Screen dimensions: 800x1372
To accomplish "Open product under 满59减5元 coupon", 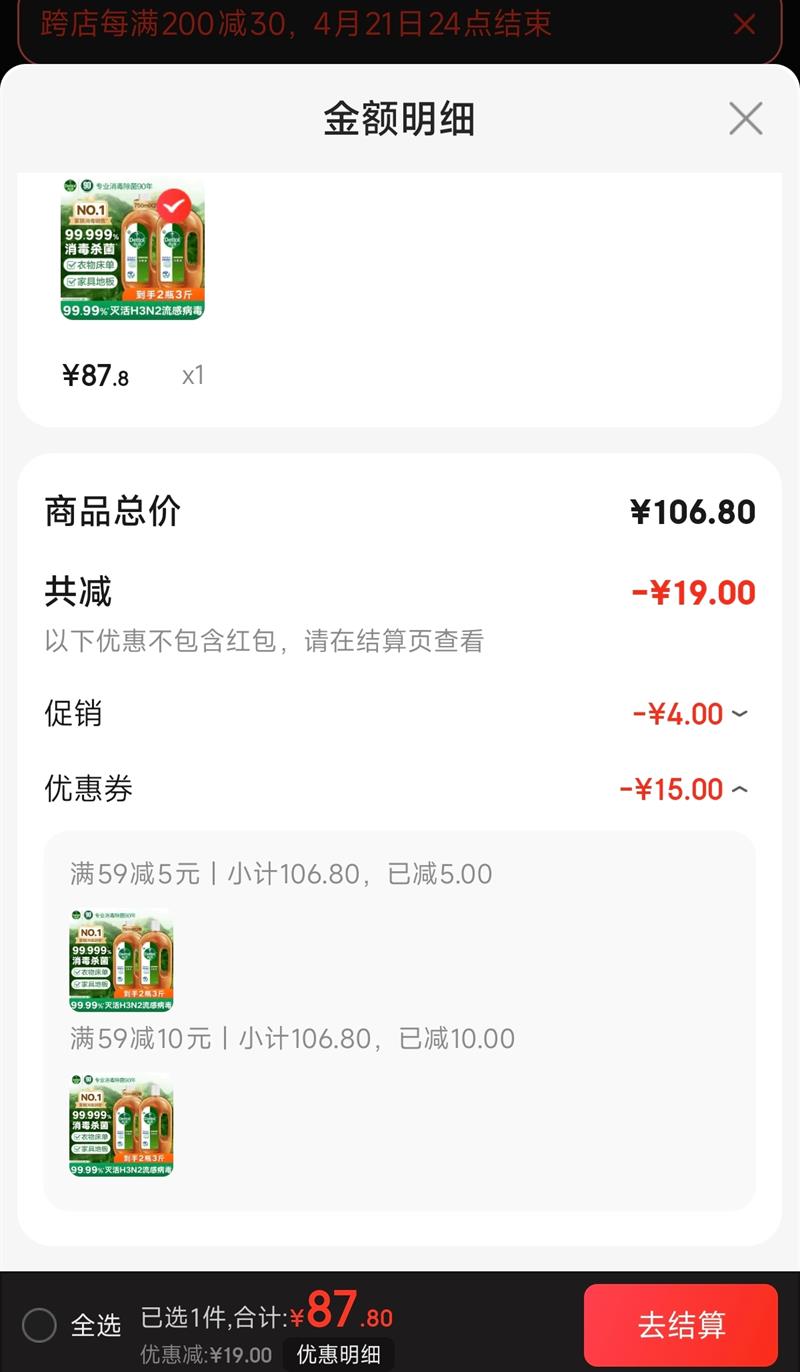I will coord(121,960).
